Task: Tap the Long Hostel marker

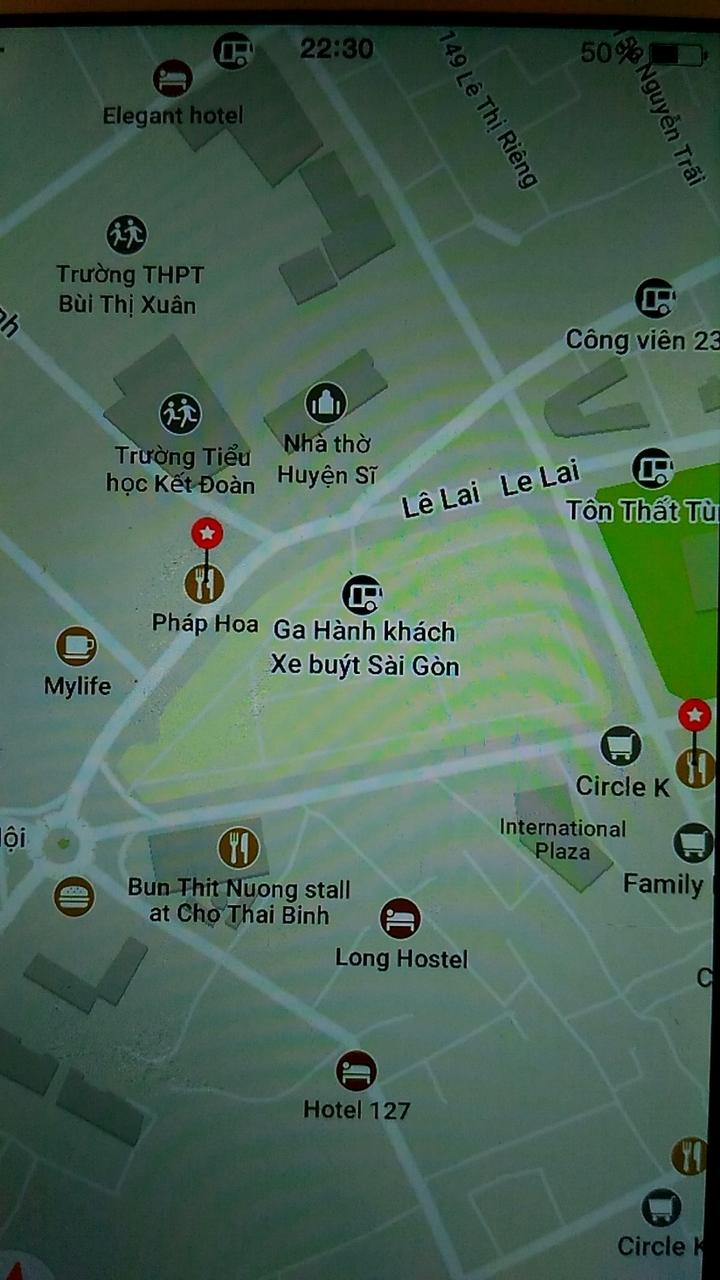Action: tap(400, 918)
